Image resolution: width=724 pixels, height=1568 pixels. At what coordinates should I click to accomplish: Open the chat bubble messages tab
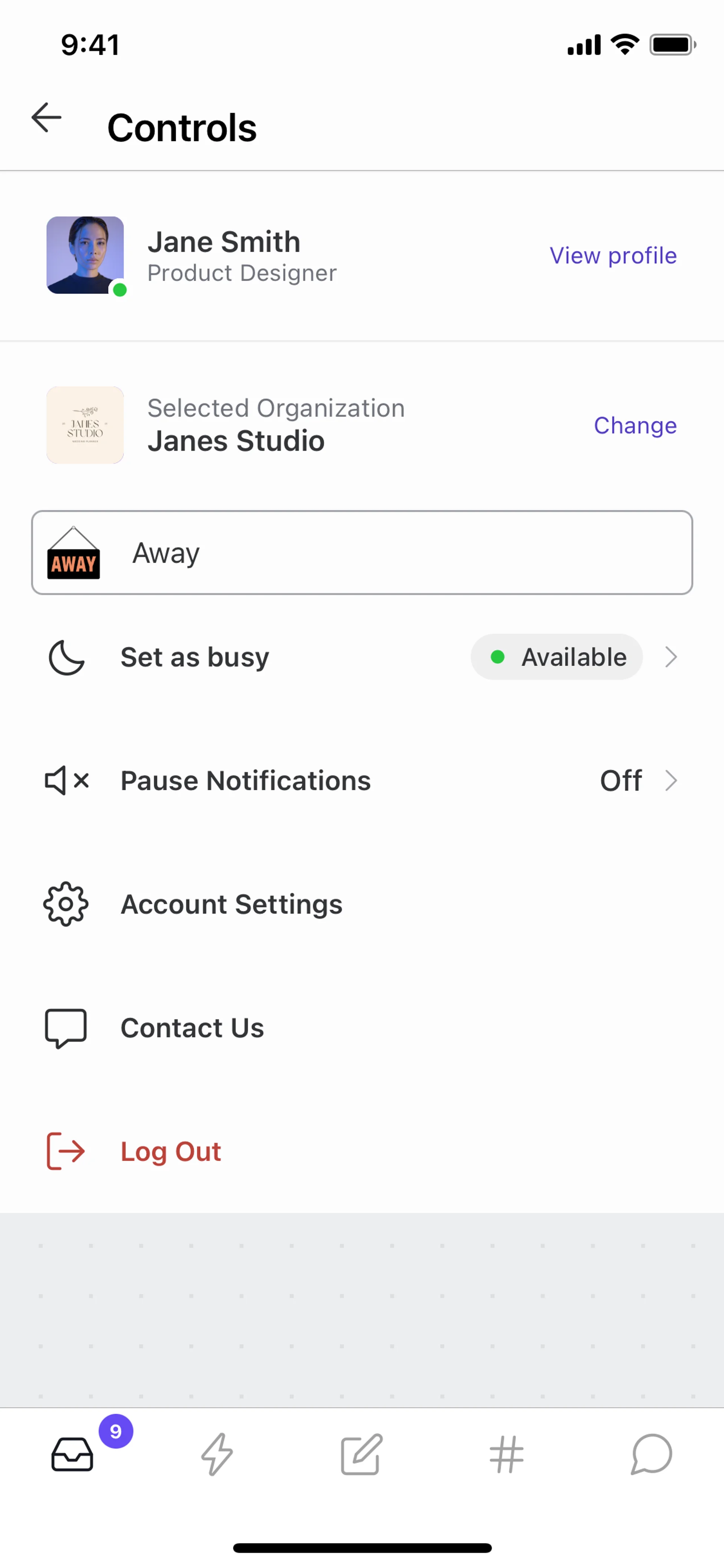pyautogui.click(x=651, y=1454)
